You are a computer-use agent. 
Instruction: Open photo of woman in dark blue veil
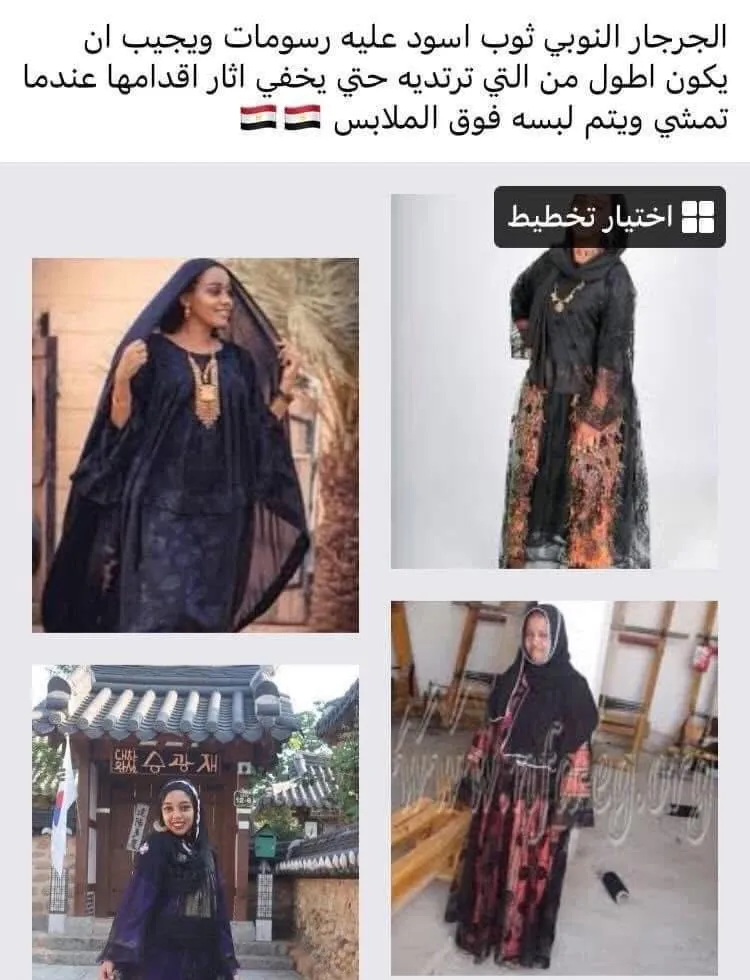pyautogui.click(x=195, y=445)
